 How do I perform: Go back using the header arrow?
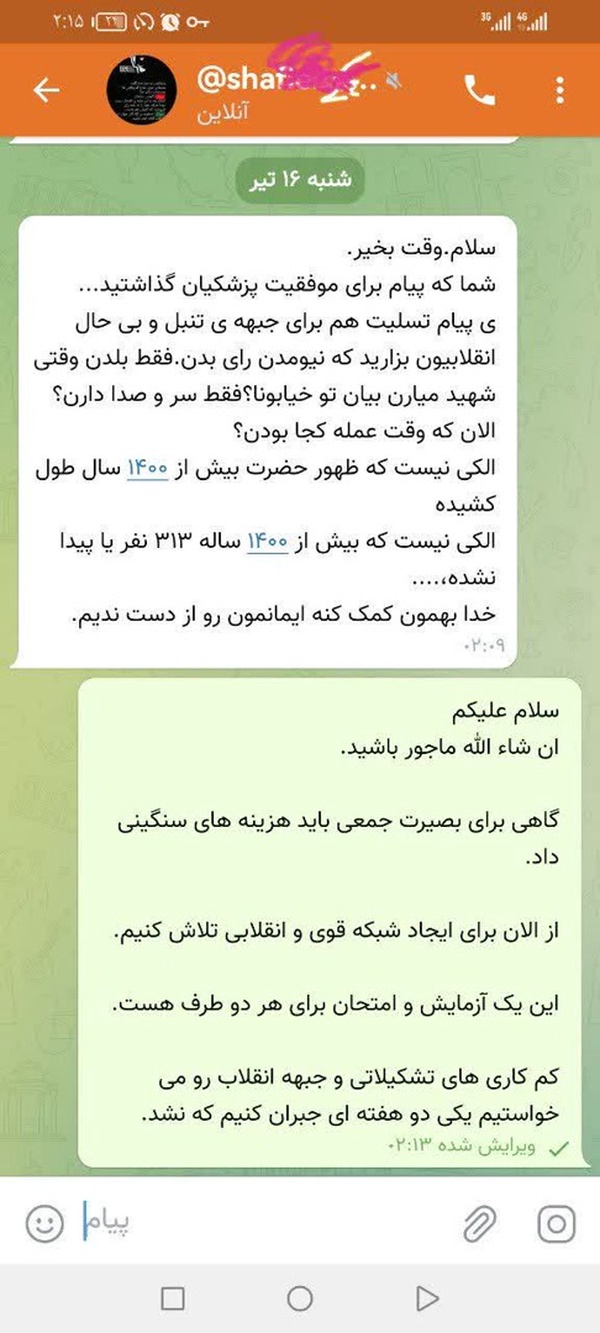coord(46,90)
